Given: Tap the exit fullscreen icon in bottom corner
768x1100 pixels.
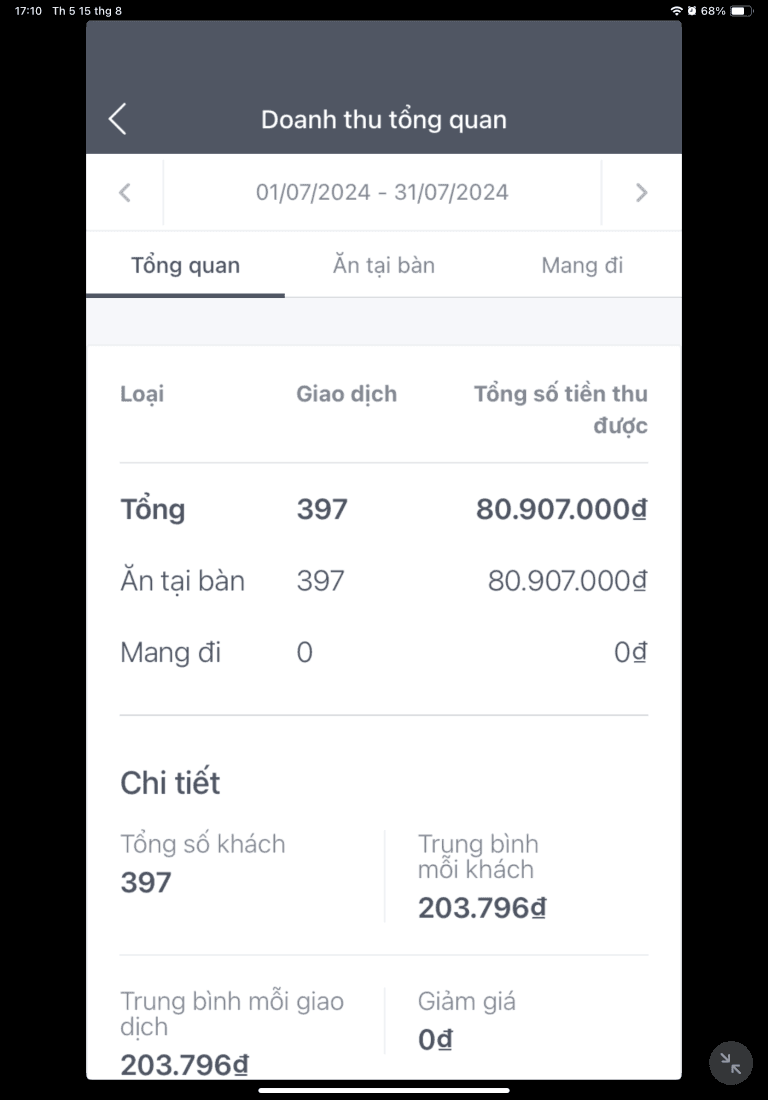Looking at the screenshot, I should click(730, 1063).
